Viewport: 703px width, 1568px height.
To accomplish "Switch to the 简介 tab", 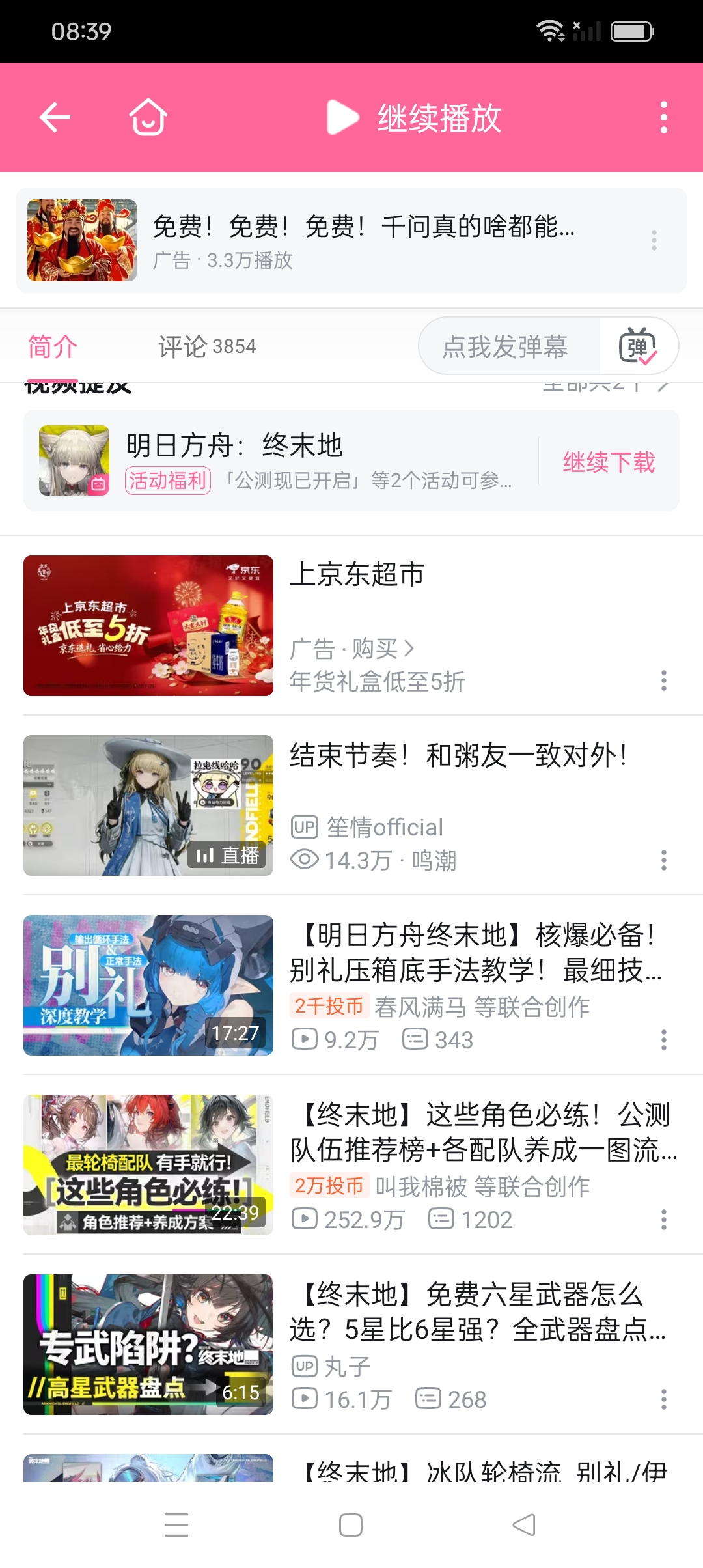I will pos(53,346).
